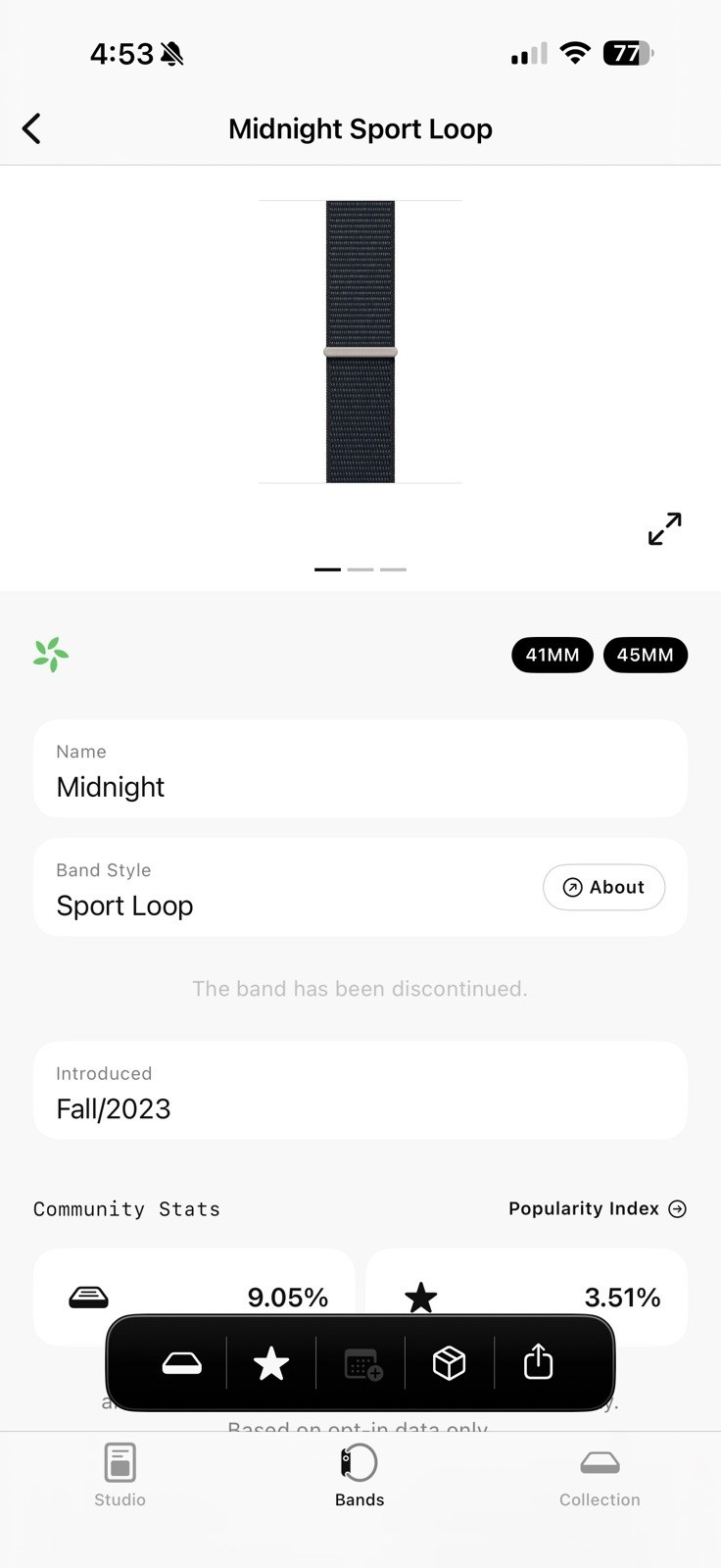Mark band as favorite in floating toolbar

tap(271, 1363)
